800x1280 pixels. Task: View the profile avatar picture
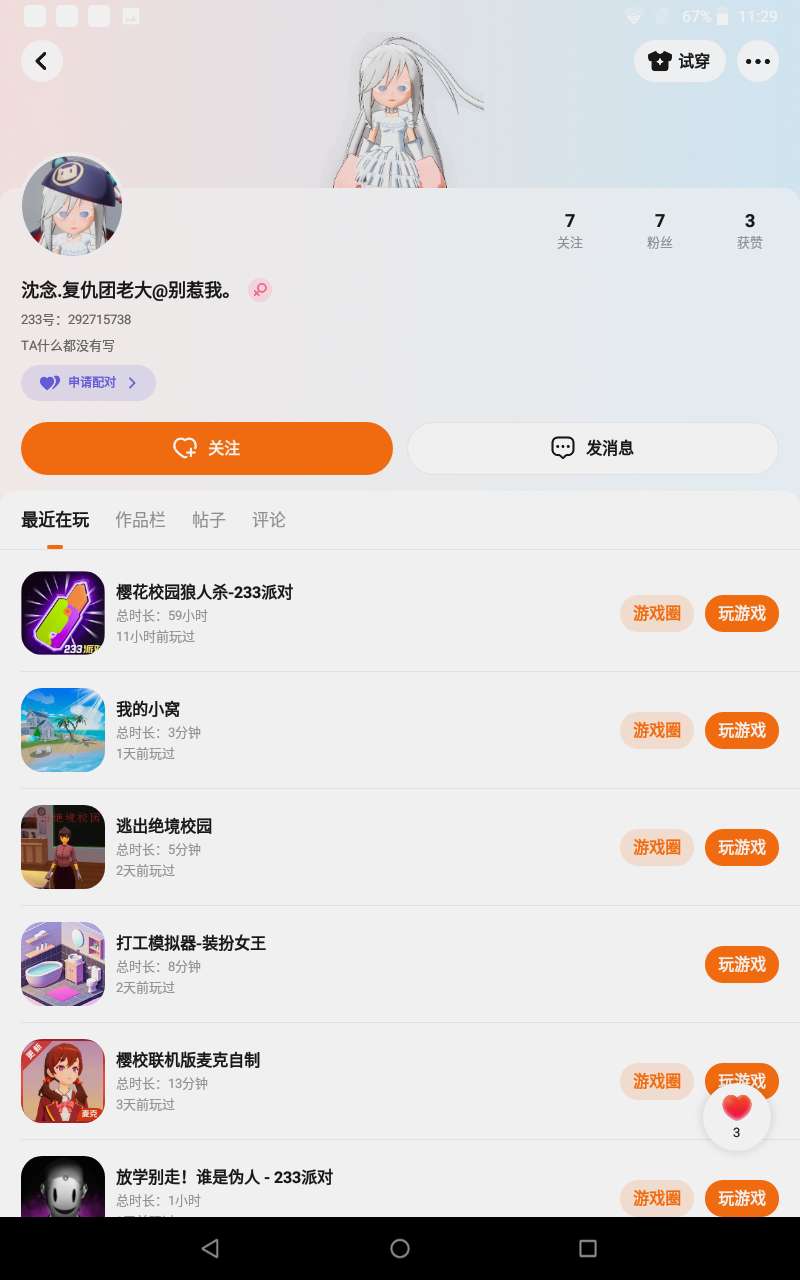[x=72, y=206]
